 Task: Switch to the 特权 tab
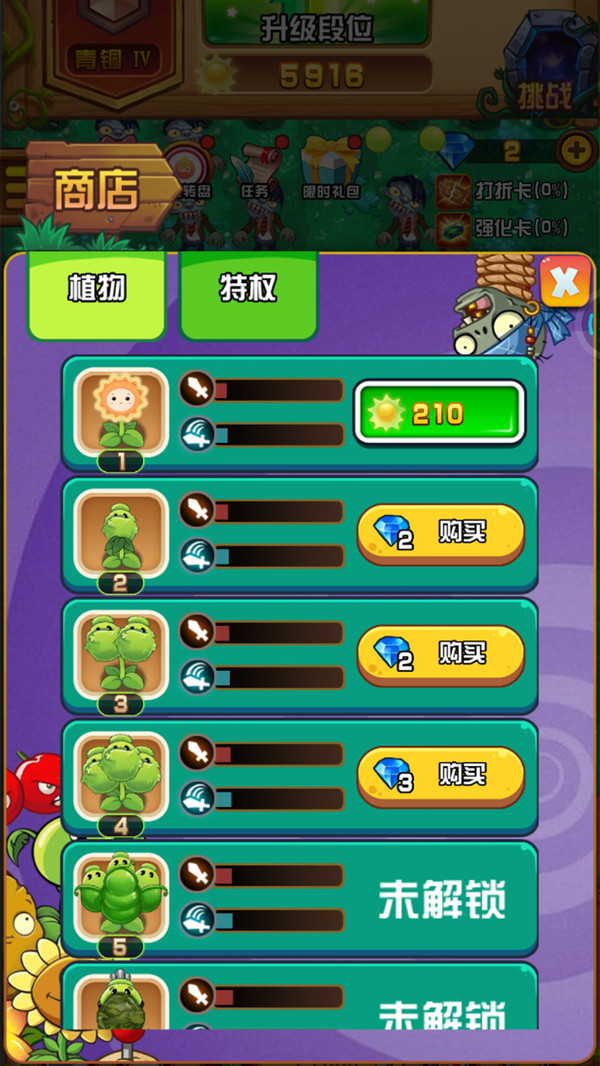248,291
